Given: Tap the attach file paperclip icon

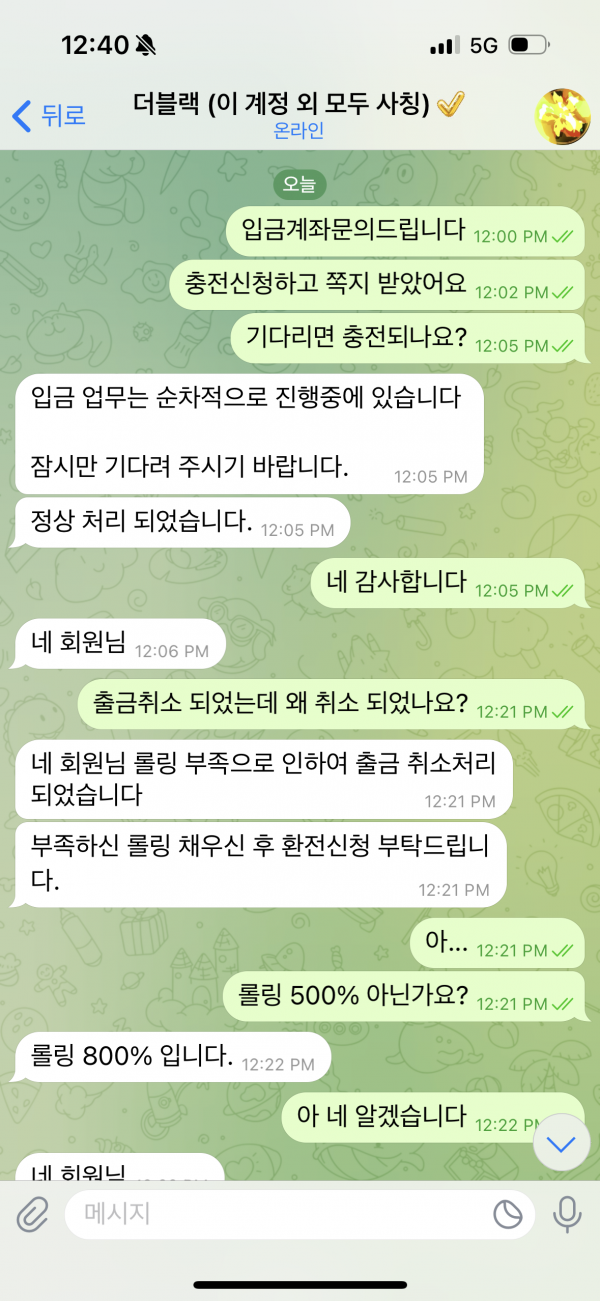Looking at the screenshot, I should pos(32,1214).
